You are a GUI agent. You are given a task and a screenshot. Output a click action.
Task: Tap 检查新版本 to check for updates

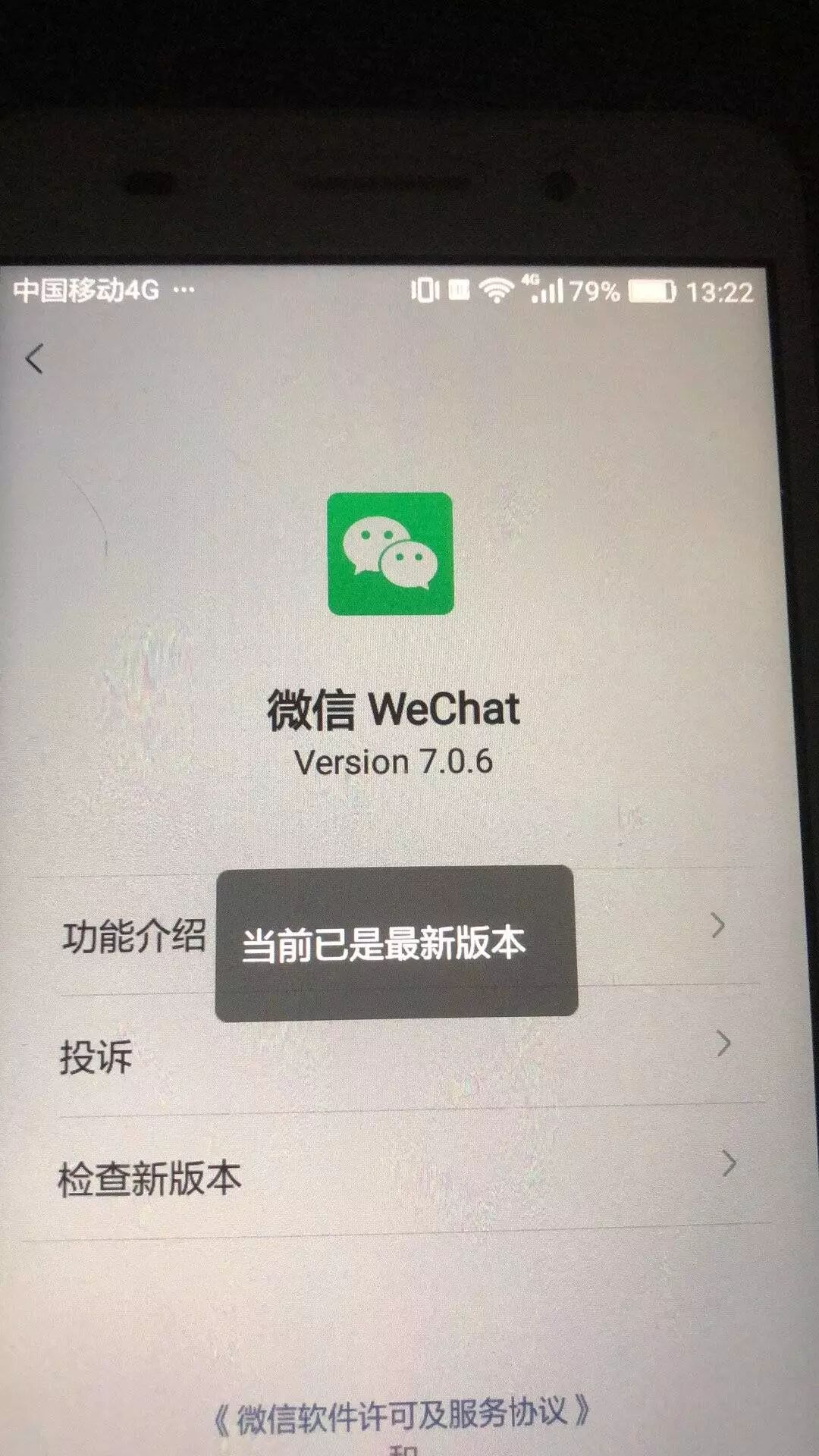150,1178
